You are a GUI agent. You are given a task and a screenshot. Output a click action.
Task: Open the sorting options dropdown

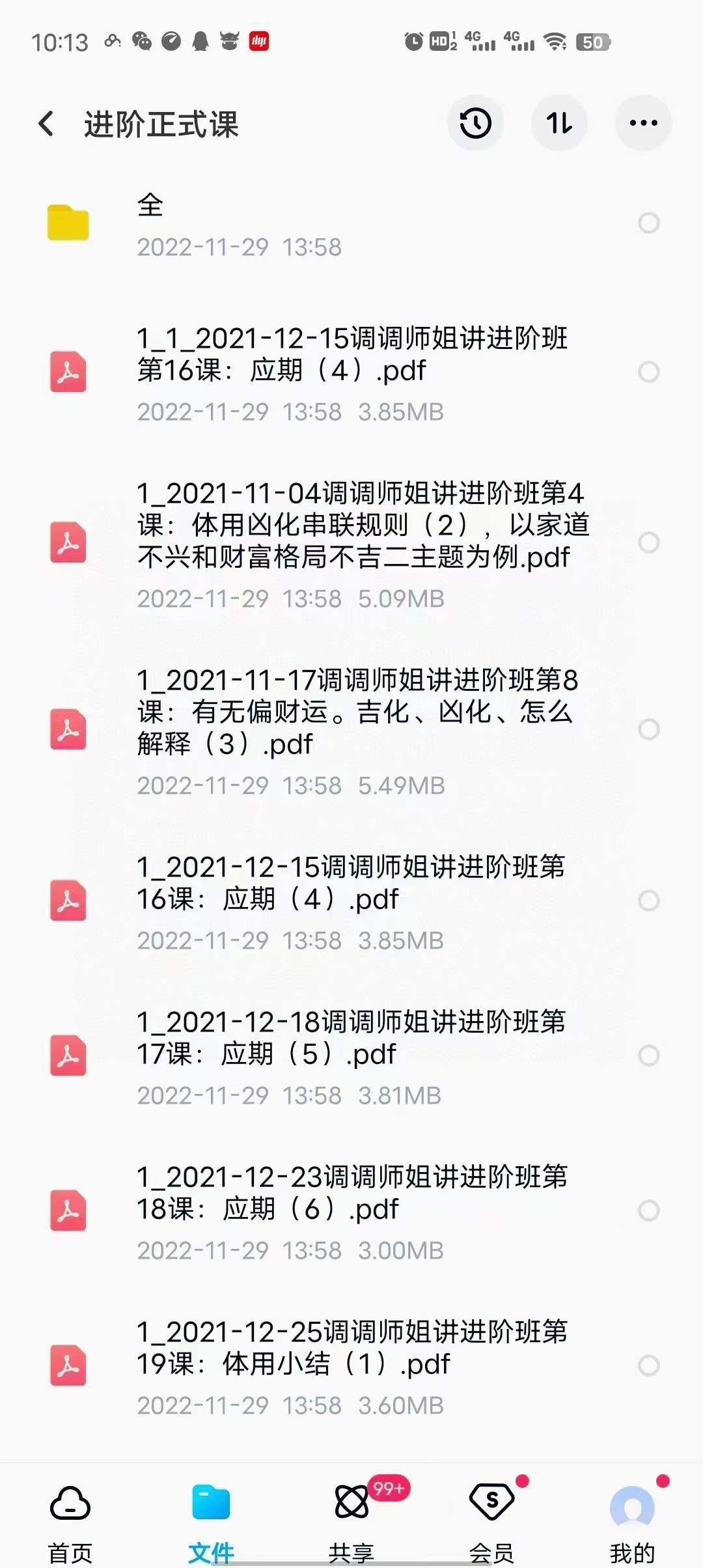559,122
